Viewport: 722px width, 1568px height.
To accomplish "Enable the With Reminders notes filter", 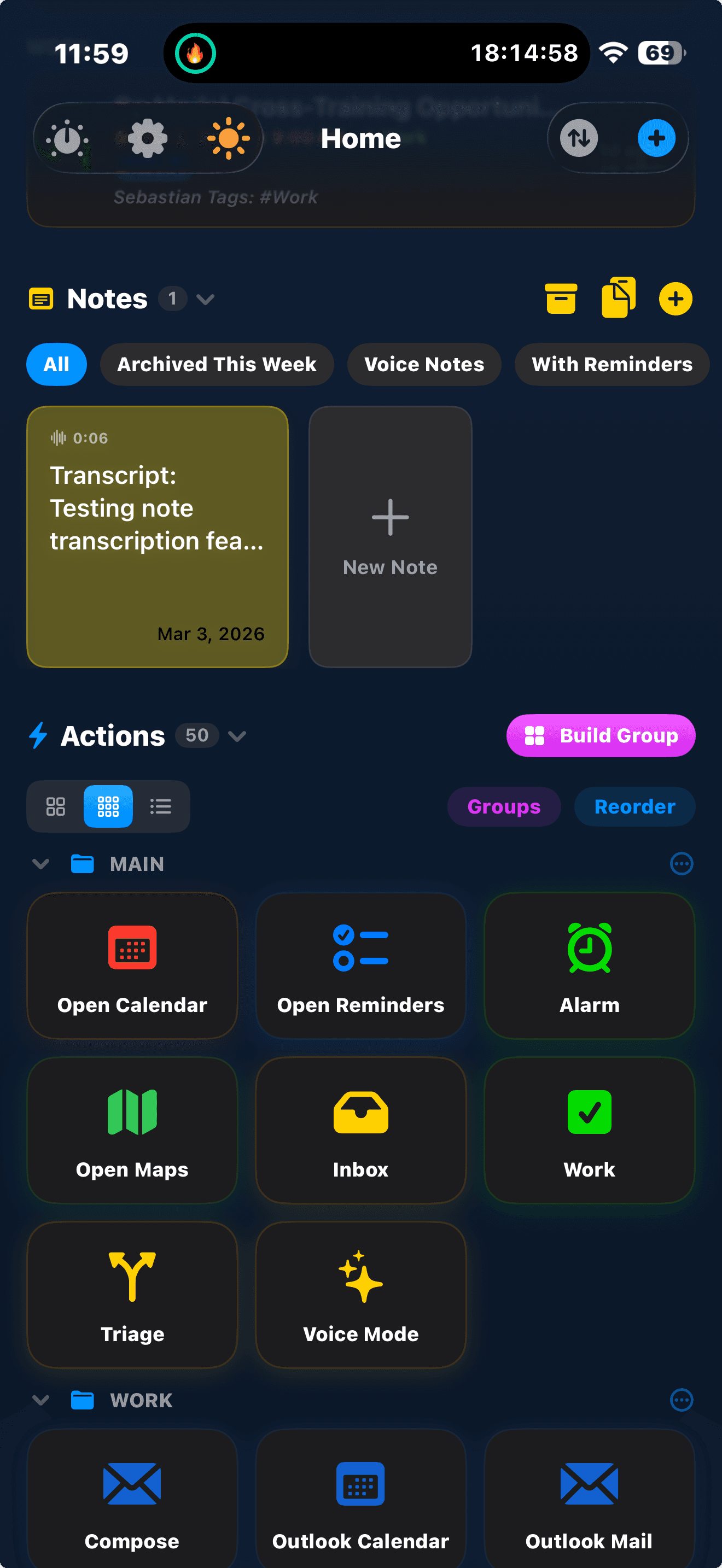I will click(x=611, y=364).
